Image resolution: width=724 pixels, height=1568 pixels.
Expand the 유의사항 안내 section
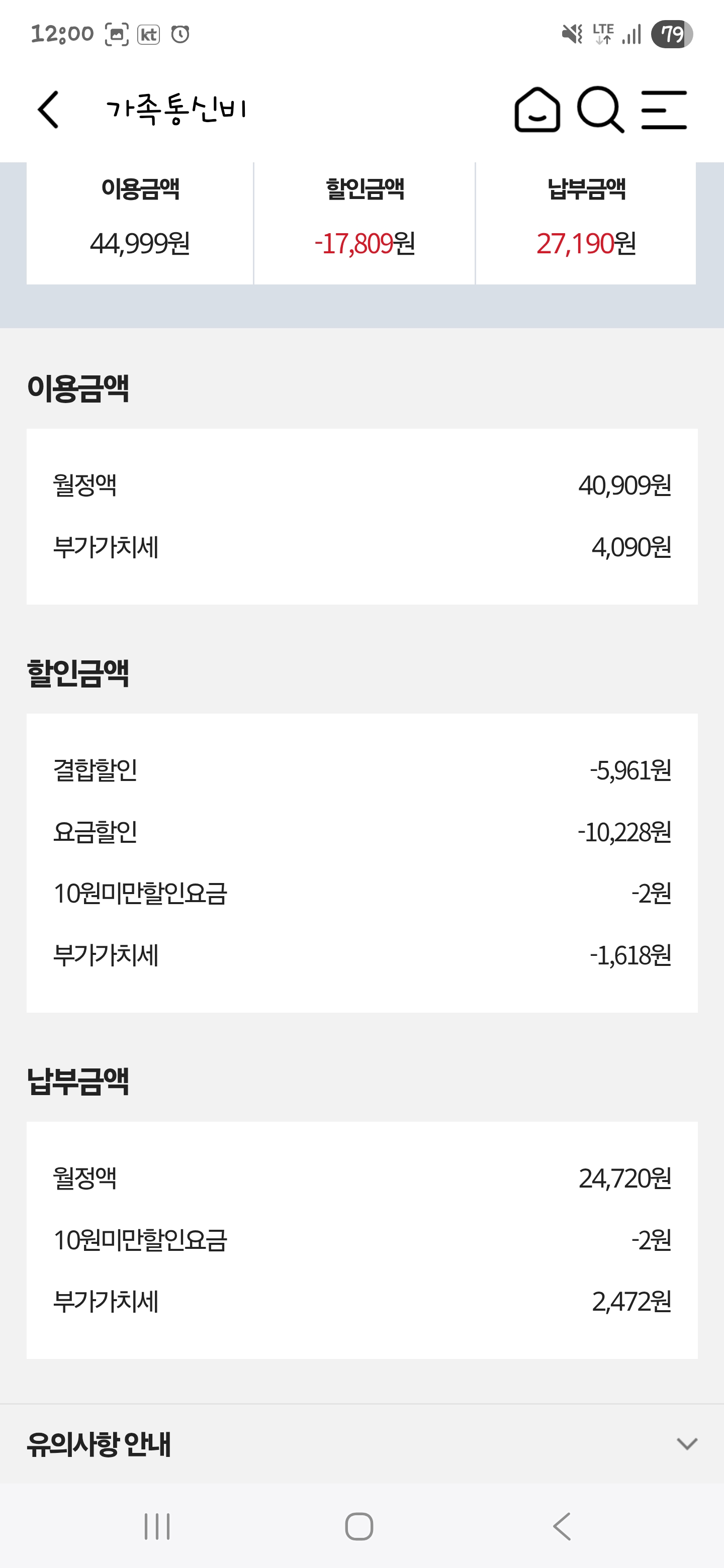point(361,1444)
